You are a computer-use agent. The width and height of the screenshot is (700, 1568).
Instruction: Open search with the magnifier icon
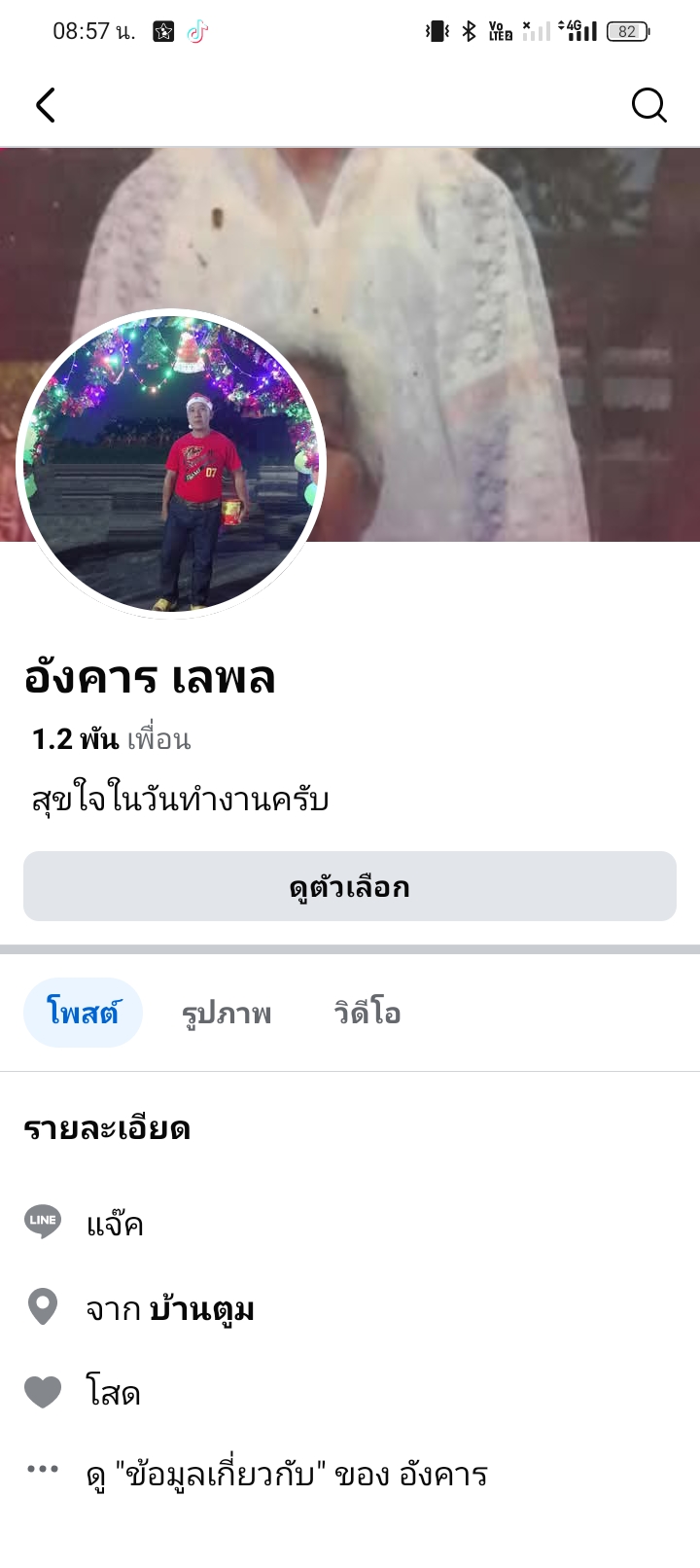point(648,105)
